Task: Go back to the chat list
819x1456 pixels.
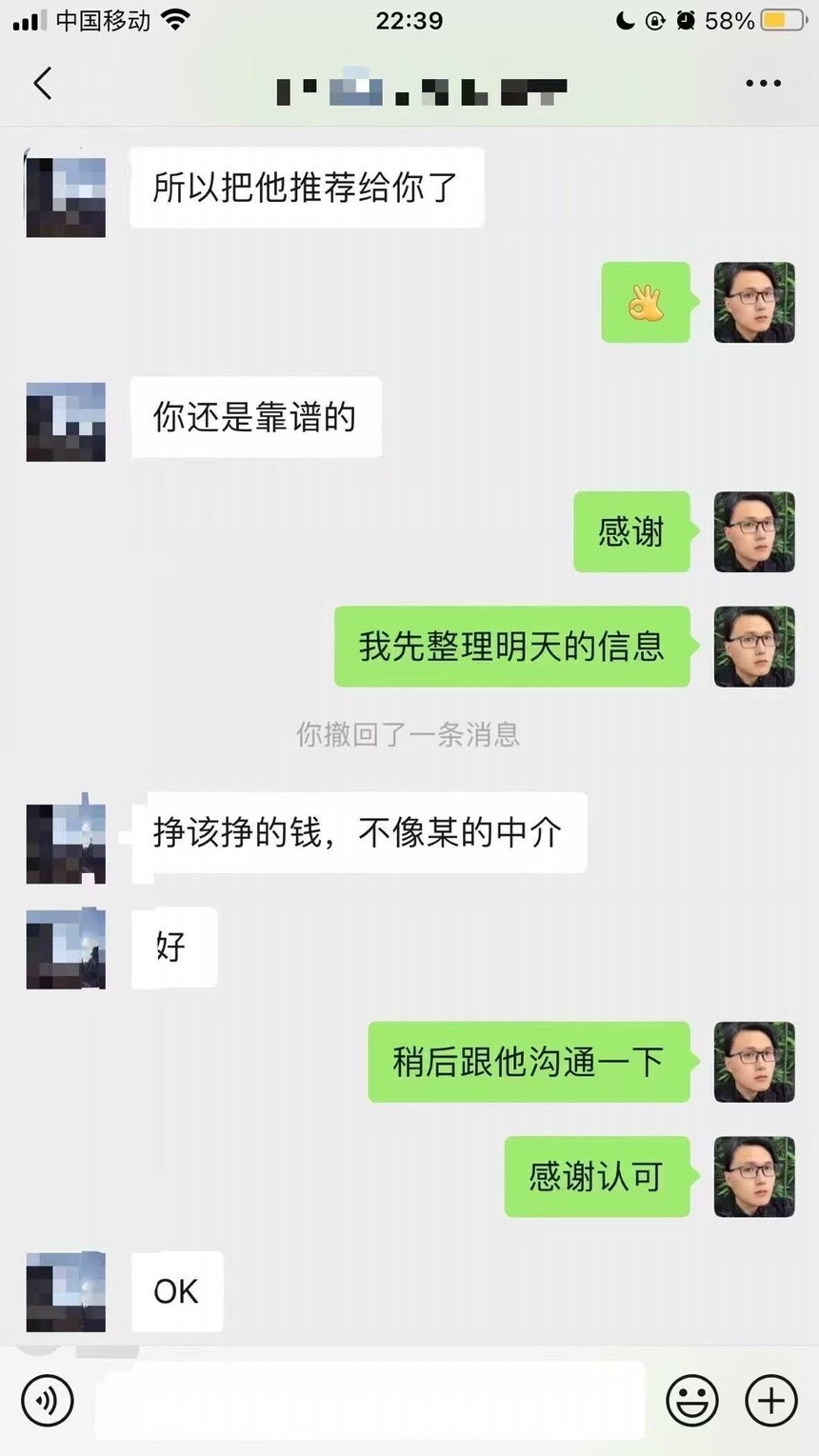Action: tap(43, 84)
